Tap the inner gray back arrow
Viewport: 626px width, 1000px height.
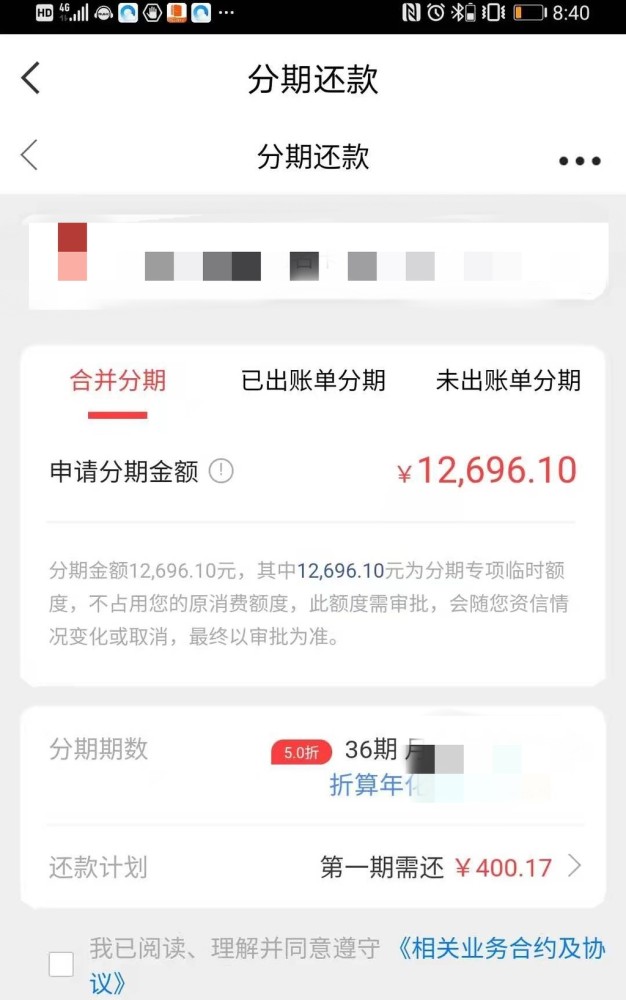(29, 156)
